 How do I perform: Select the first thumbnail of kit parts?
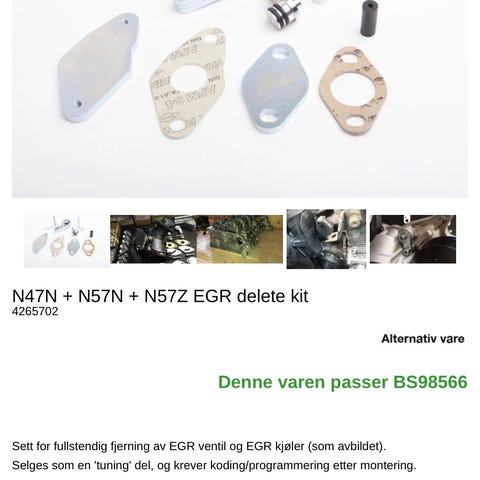(x=66, y=239)
